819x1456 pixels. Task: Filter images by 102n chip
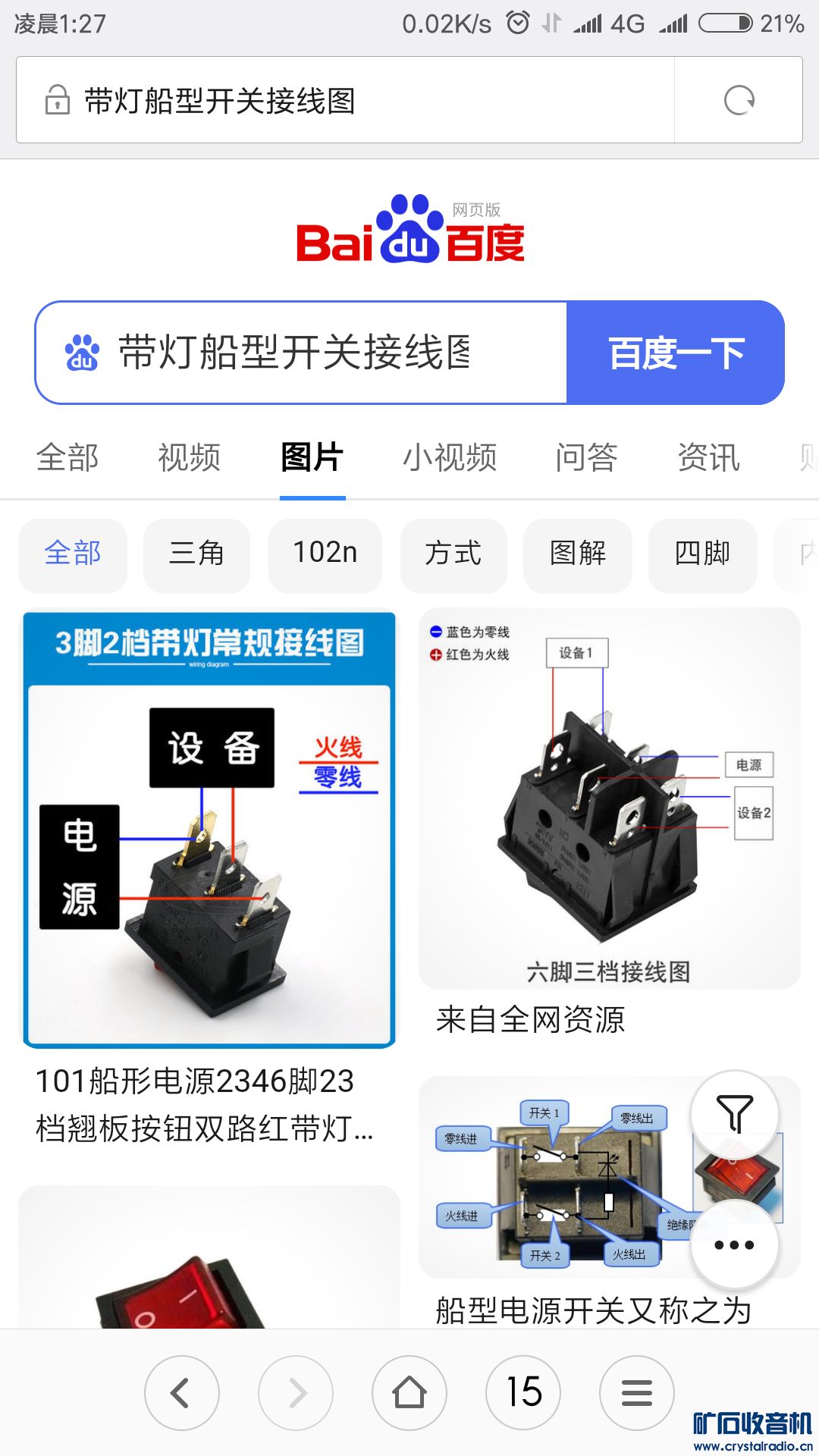[x=325, y=554]
